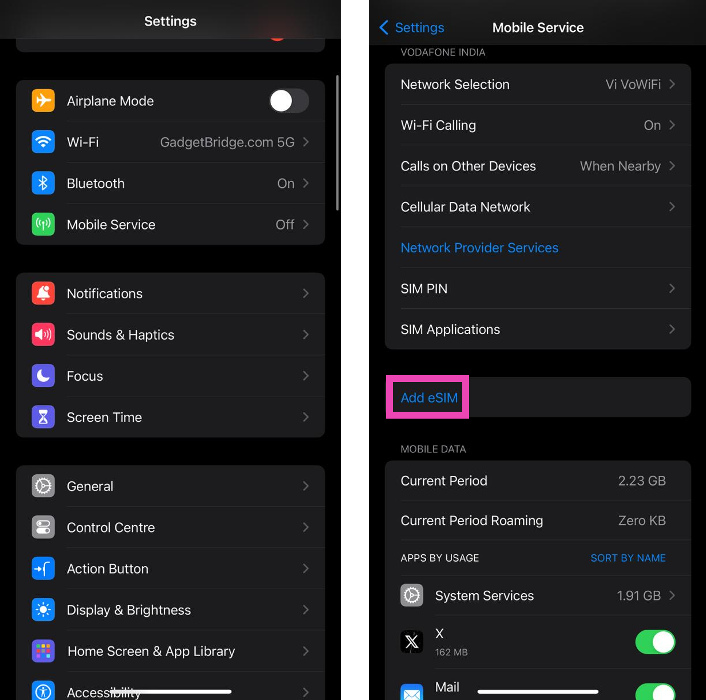Open Screen Time settings
The width and height of the screenshot is (706, 700).
click(170, 417)
